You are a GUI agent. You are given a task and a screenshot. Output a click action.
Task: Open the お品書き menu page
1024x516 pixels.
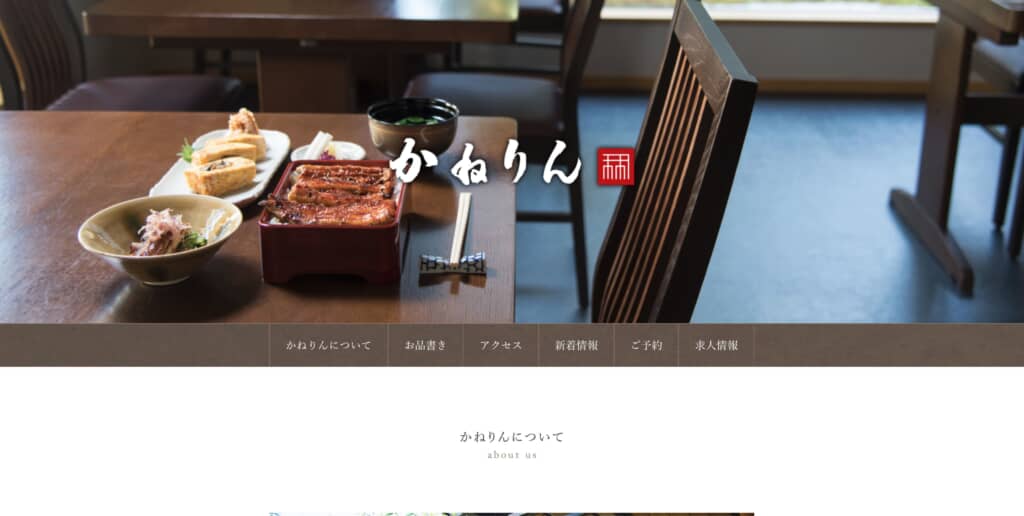(426, 345)
